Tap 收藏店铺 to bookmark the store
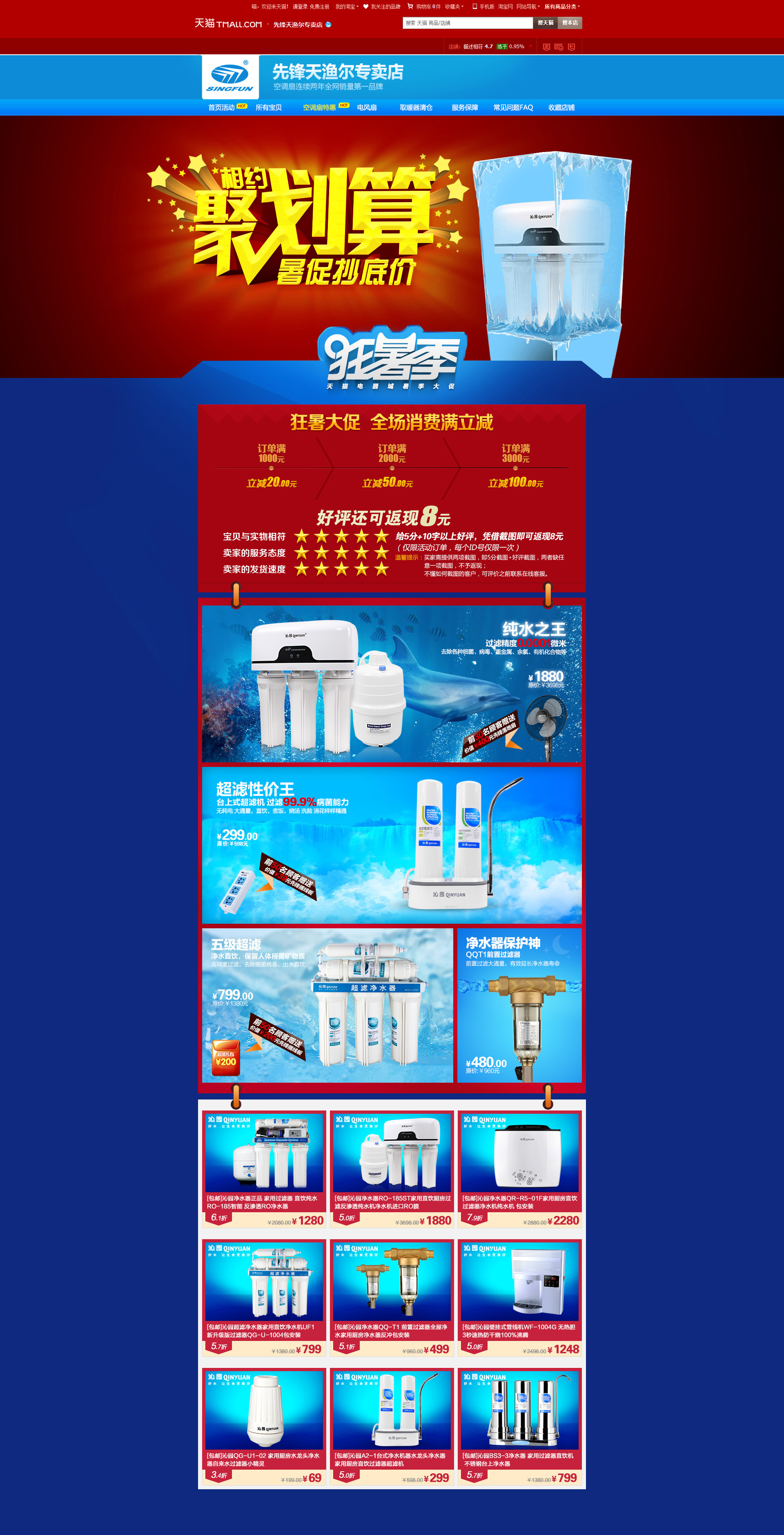This screenshot has width=784, height=1535. [x=561, y=107]
